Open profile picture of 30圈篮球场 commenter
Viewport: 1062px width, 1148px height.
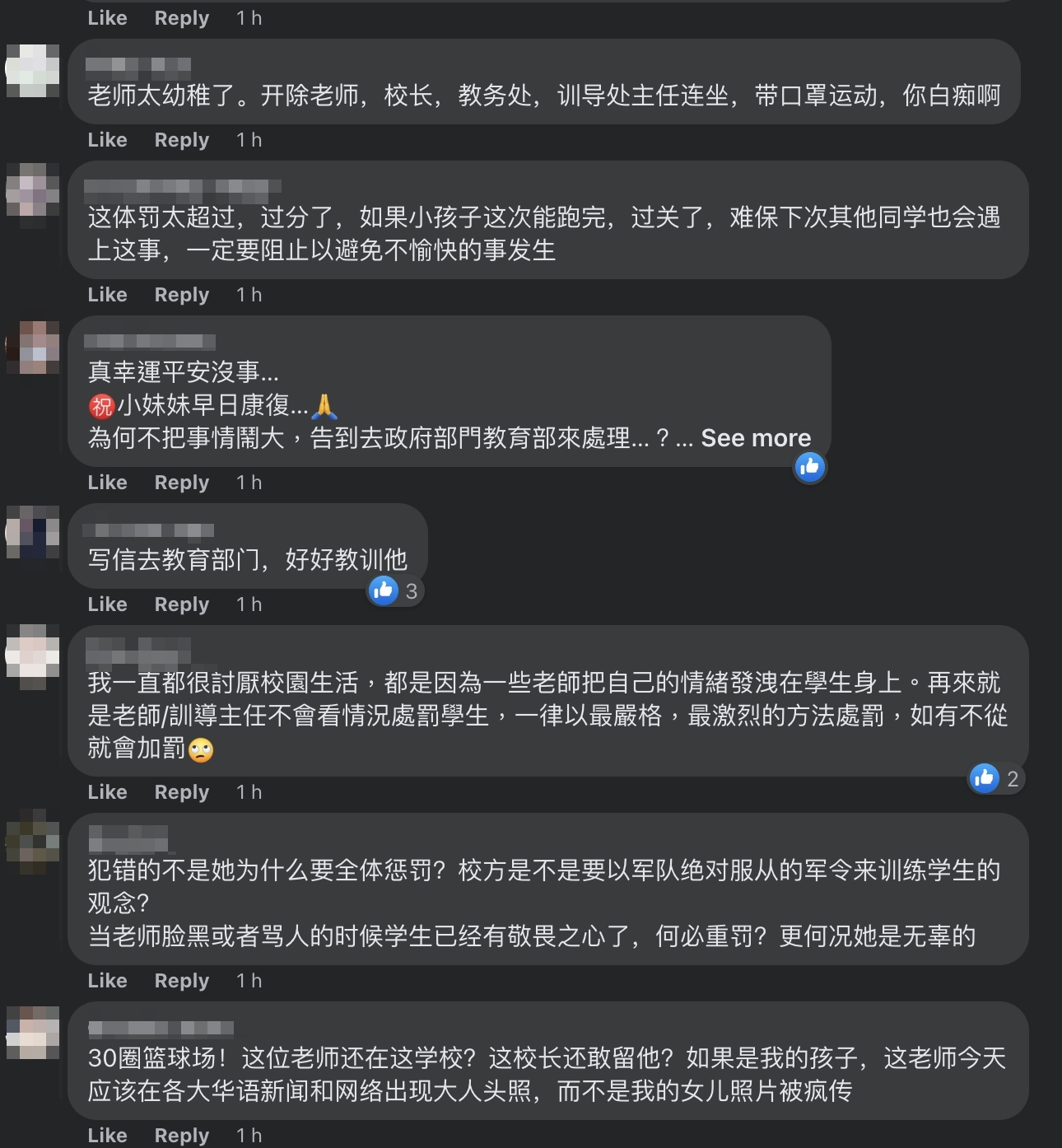point(33,1033)
